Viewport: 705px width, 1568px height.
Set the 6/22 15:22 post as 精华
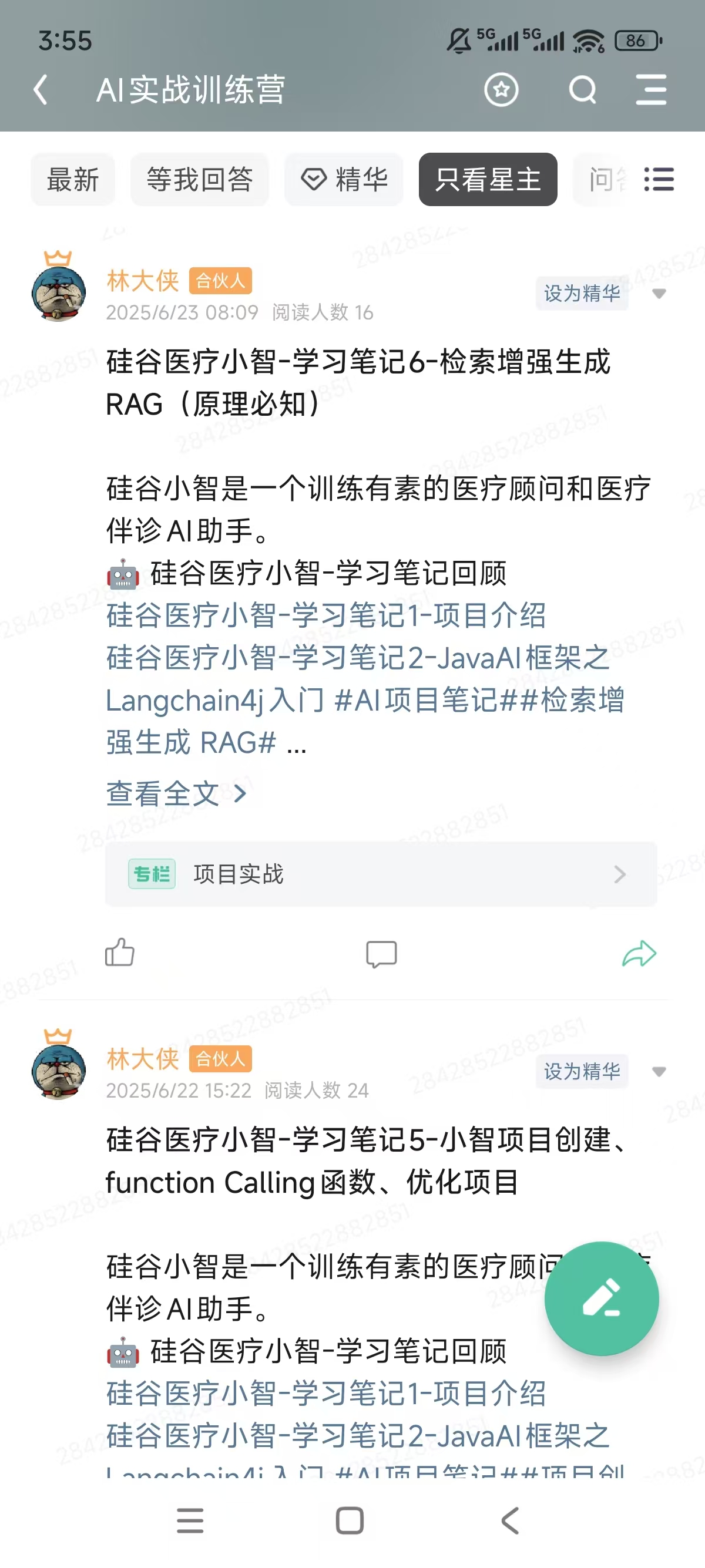point(582,1071)
